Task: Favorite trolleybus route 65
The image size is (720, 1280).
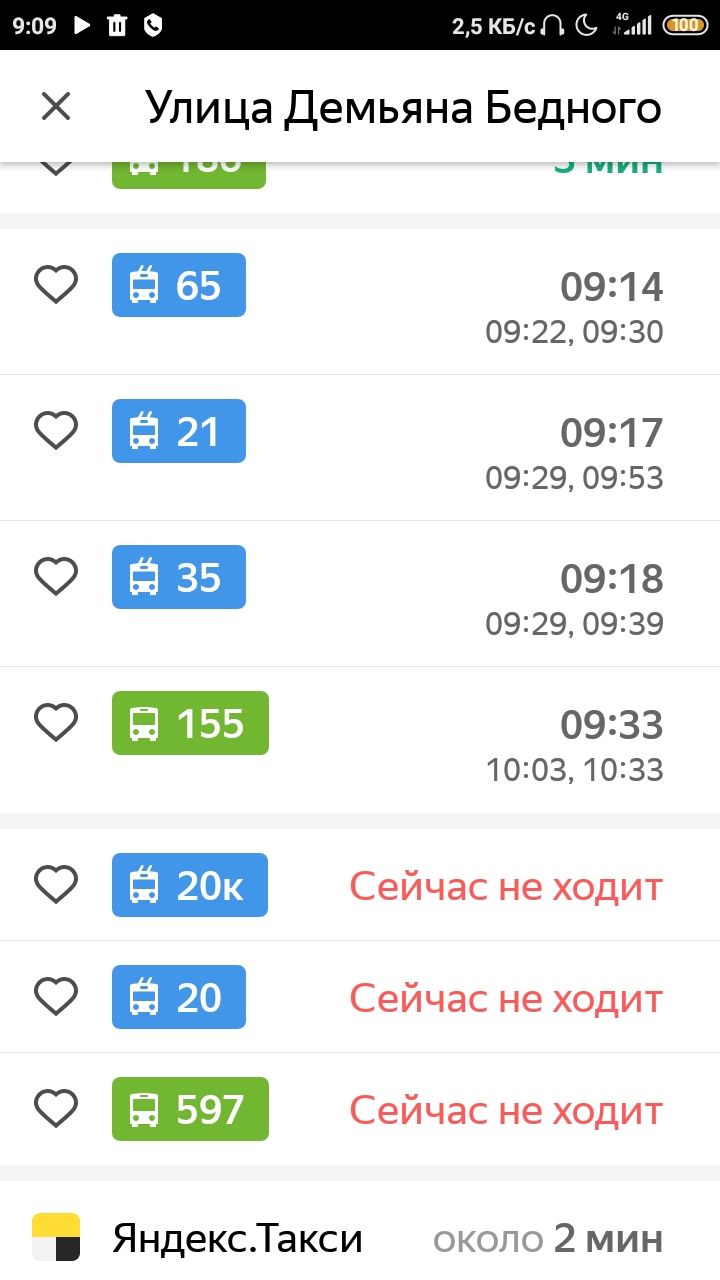Action: pyautogui.click(x=56, y=285)
